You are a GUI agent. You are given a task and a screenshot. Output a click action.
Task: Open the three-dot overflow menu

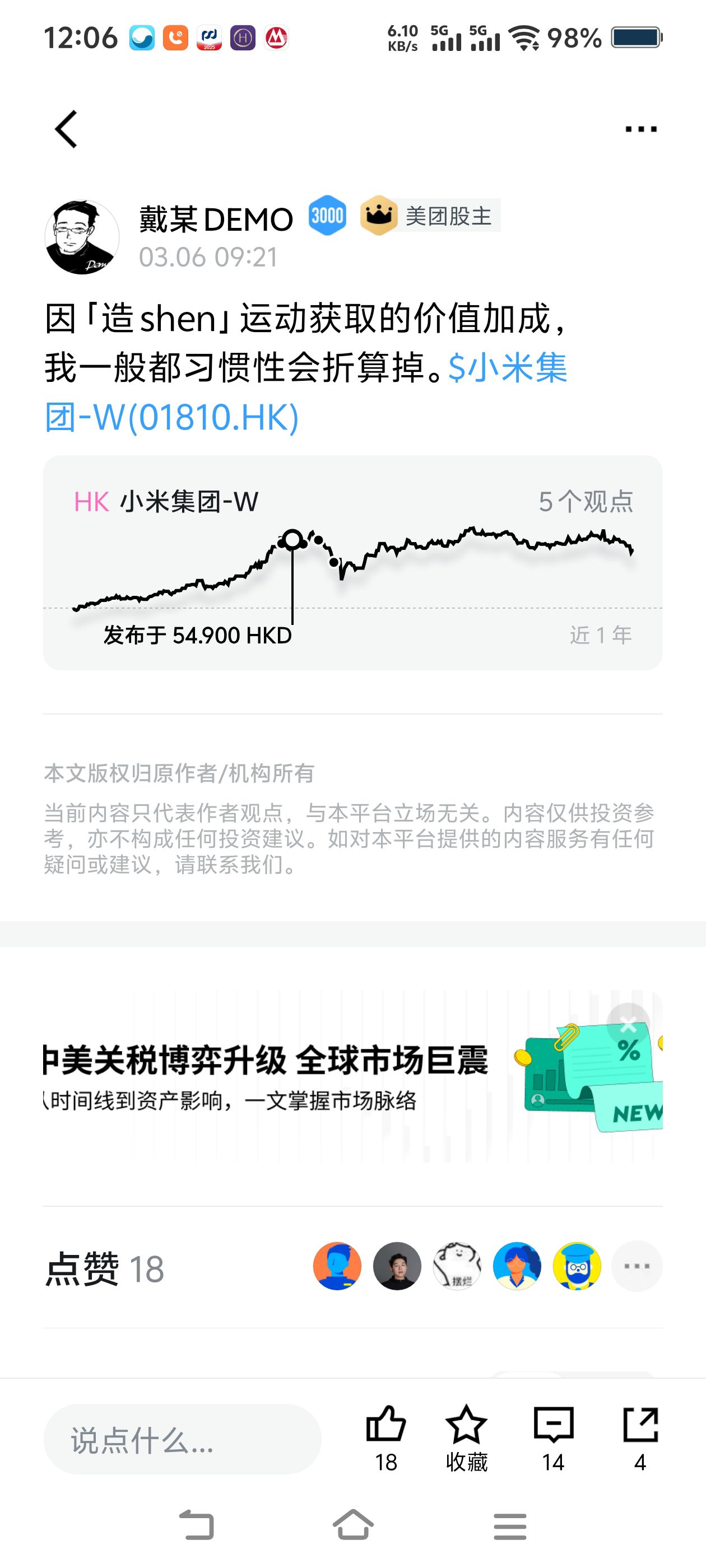click(x=641, y=129)
